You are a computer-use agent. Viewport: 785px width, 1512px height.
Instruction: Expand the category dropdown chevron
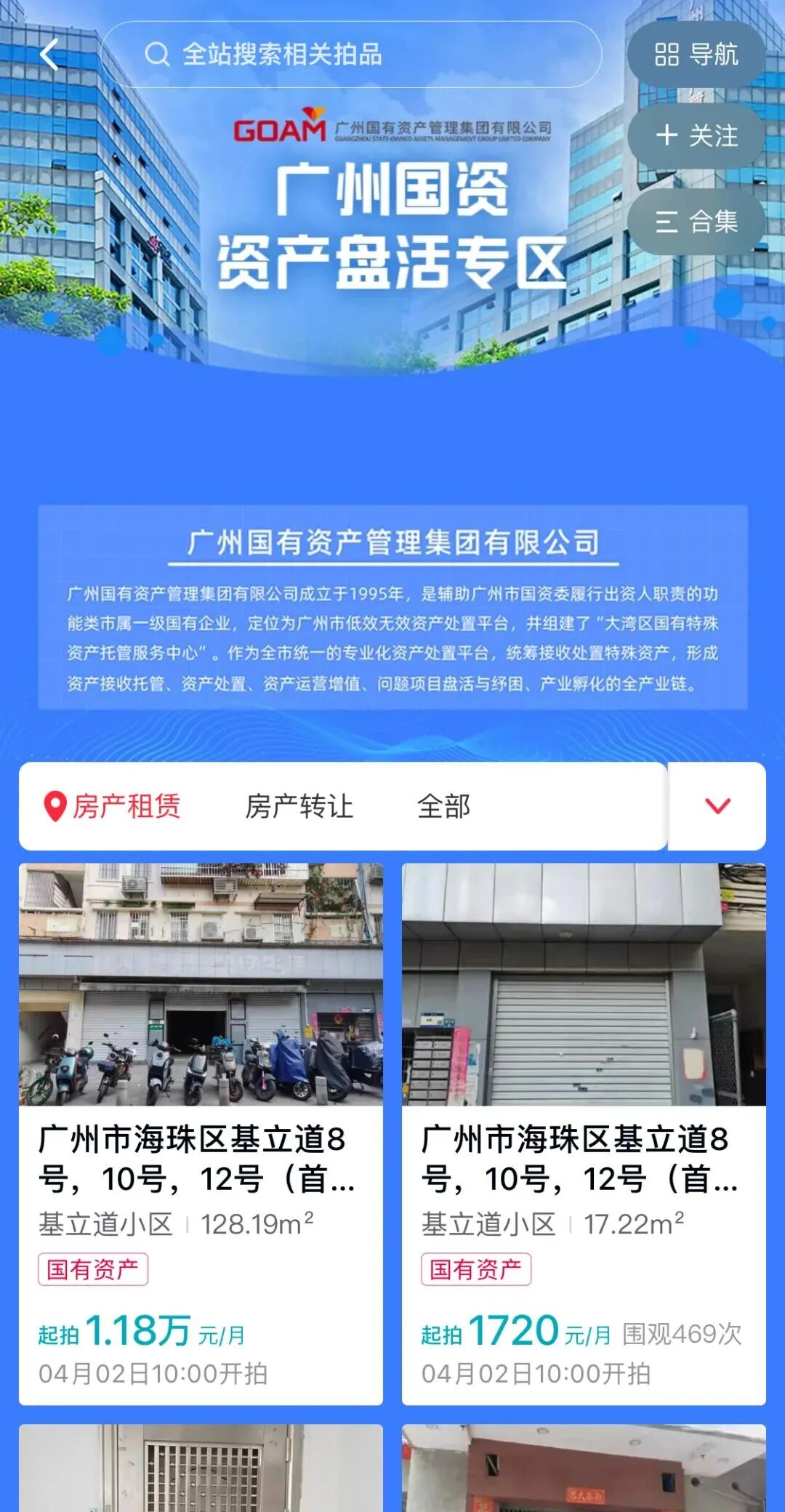pos(717,806)
